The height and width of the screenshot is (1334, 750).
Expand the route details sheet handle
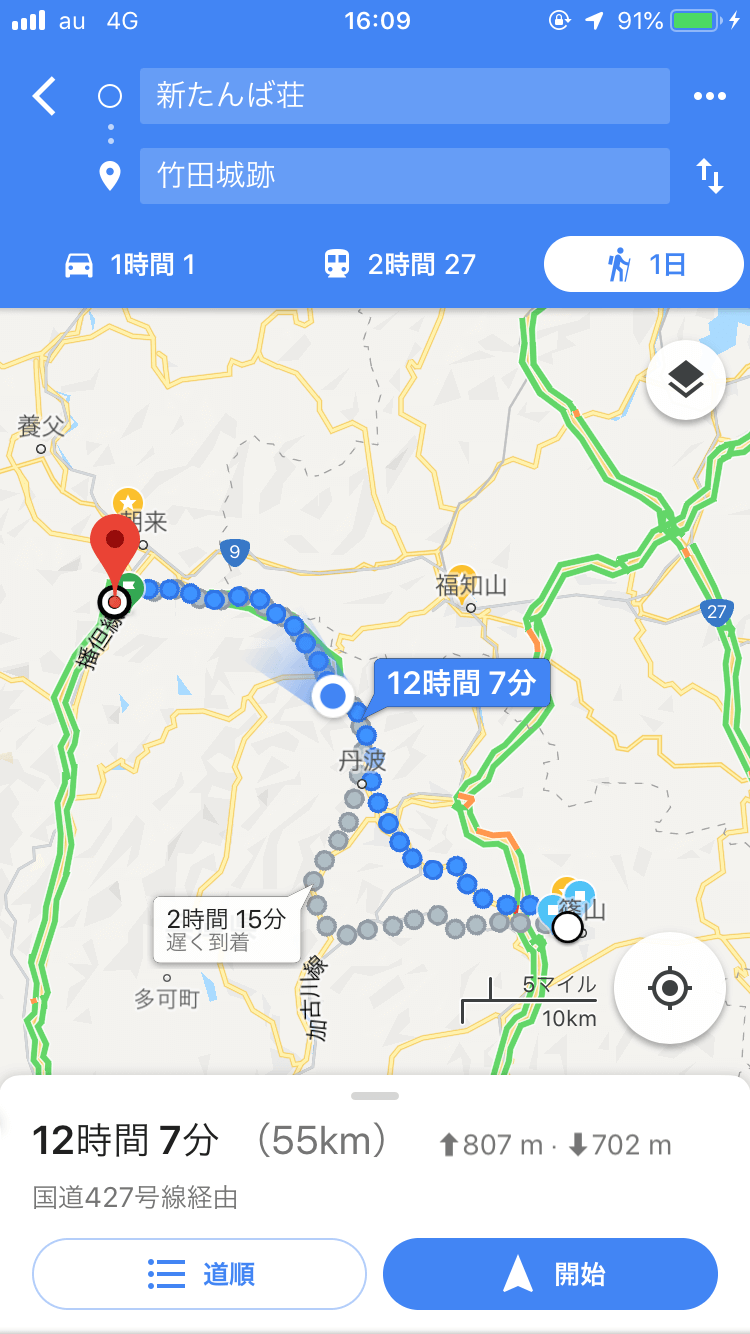375,1096
